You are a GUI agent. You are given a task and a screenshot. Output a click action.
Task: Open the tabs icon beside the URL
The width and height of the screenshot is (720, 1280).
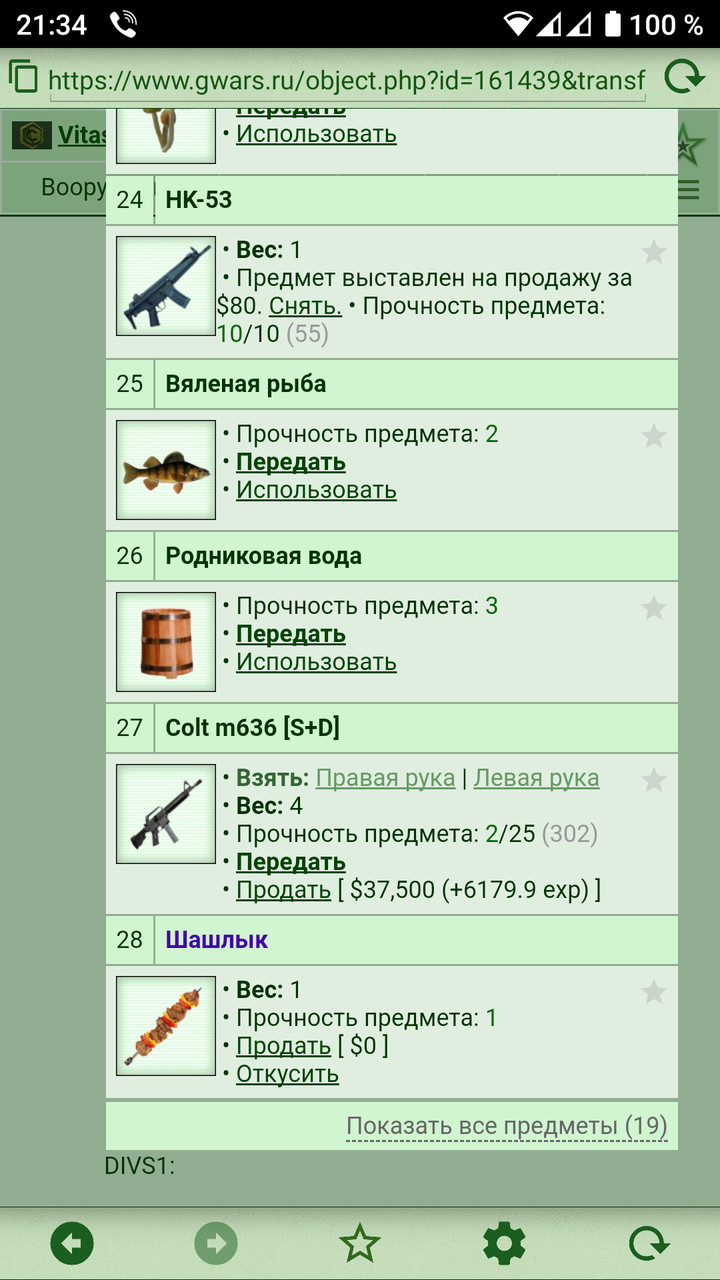23,78
